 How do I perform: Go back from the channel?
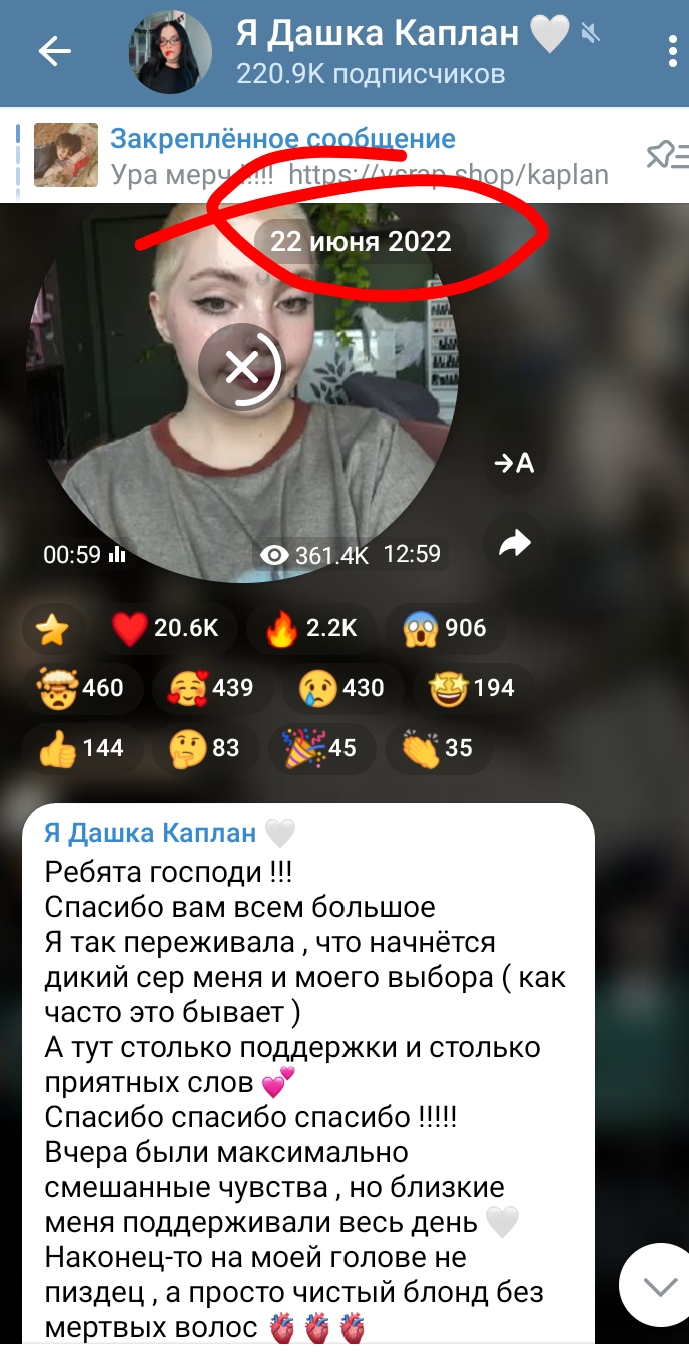pyautogui.click(x=54, y=52)
